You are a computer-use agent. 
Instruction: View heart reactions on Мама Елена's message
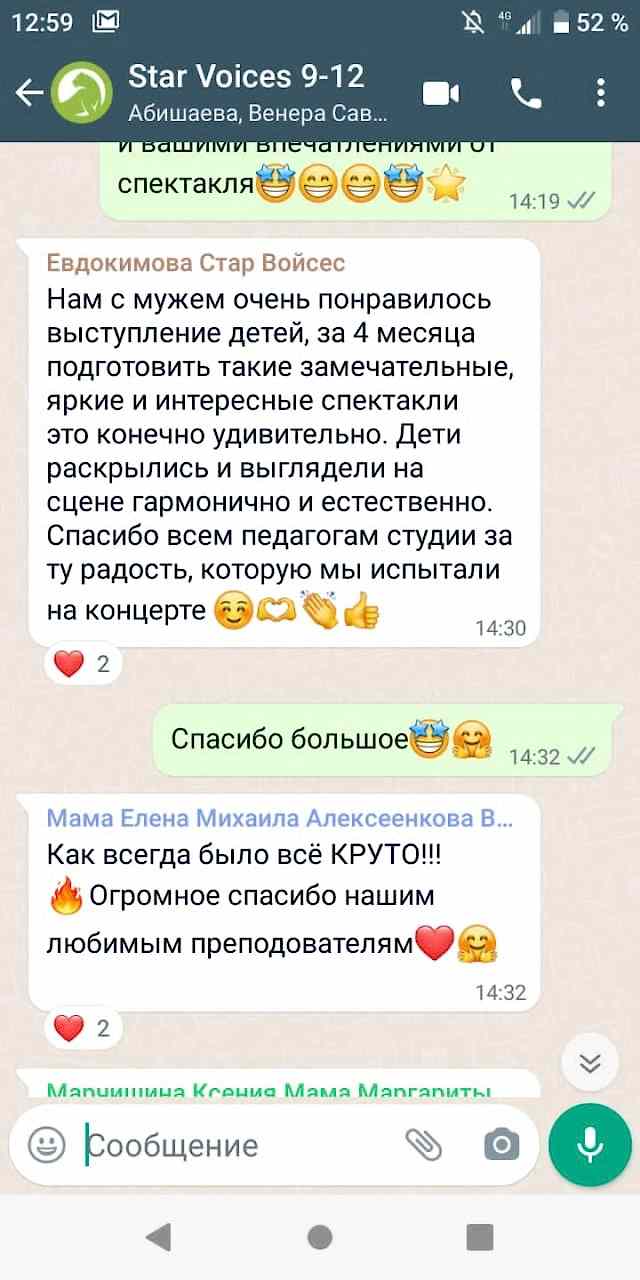coord(84,1026)
